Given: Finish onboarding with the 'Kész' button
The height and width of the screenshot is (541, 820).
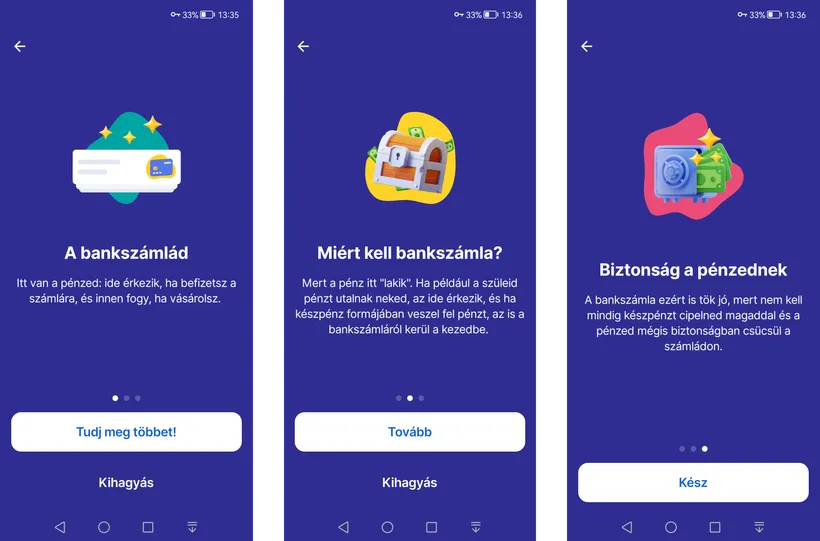Looking at the screenshot, I should [x=692, y=482].
